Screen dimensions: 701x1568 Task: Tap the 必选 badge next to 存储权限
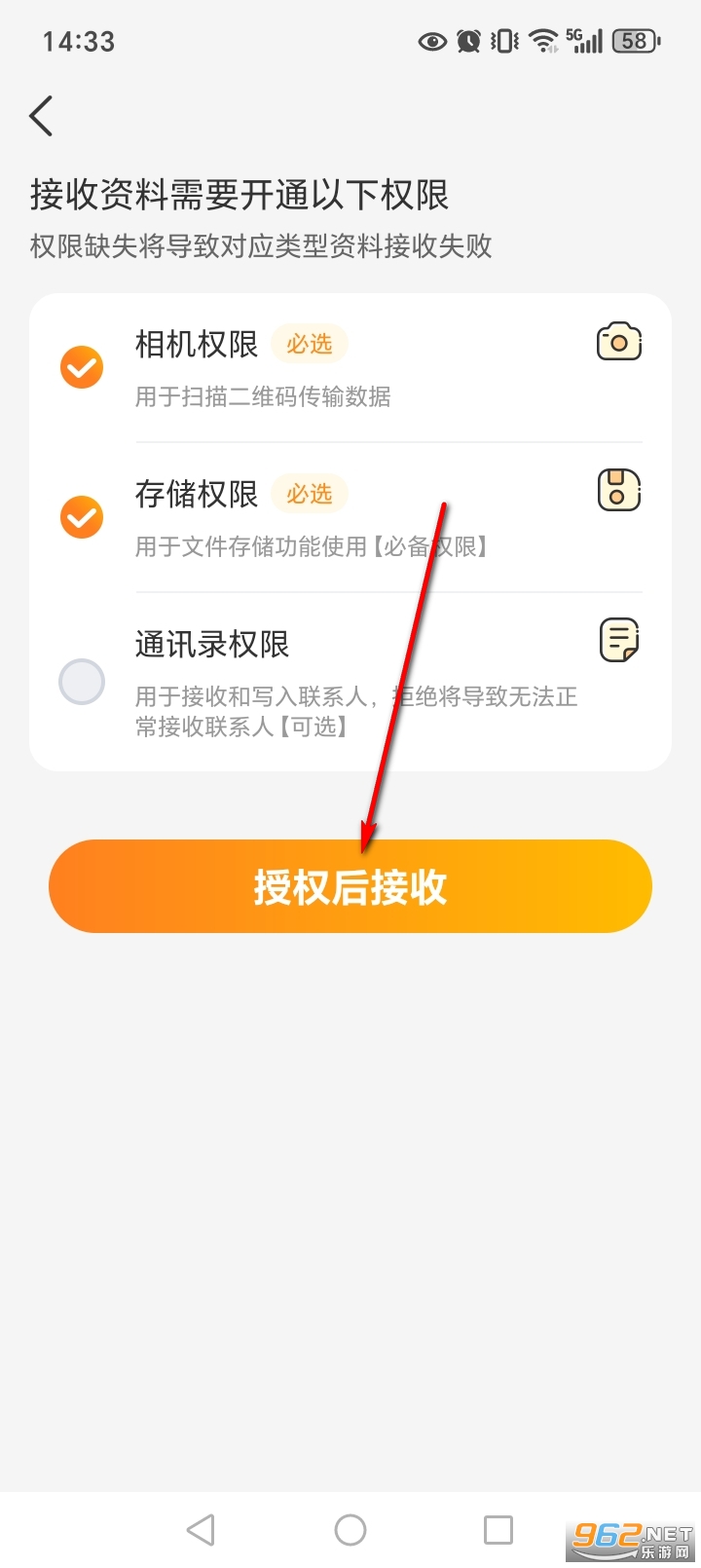[309, 494]
